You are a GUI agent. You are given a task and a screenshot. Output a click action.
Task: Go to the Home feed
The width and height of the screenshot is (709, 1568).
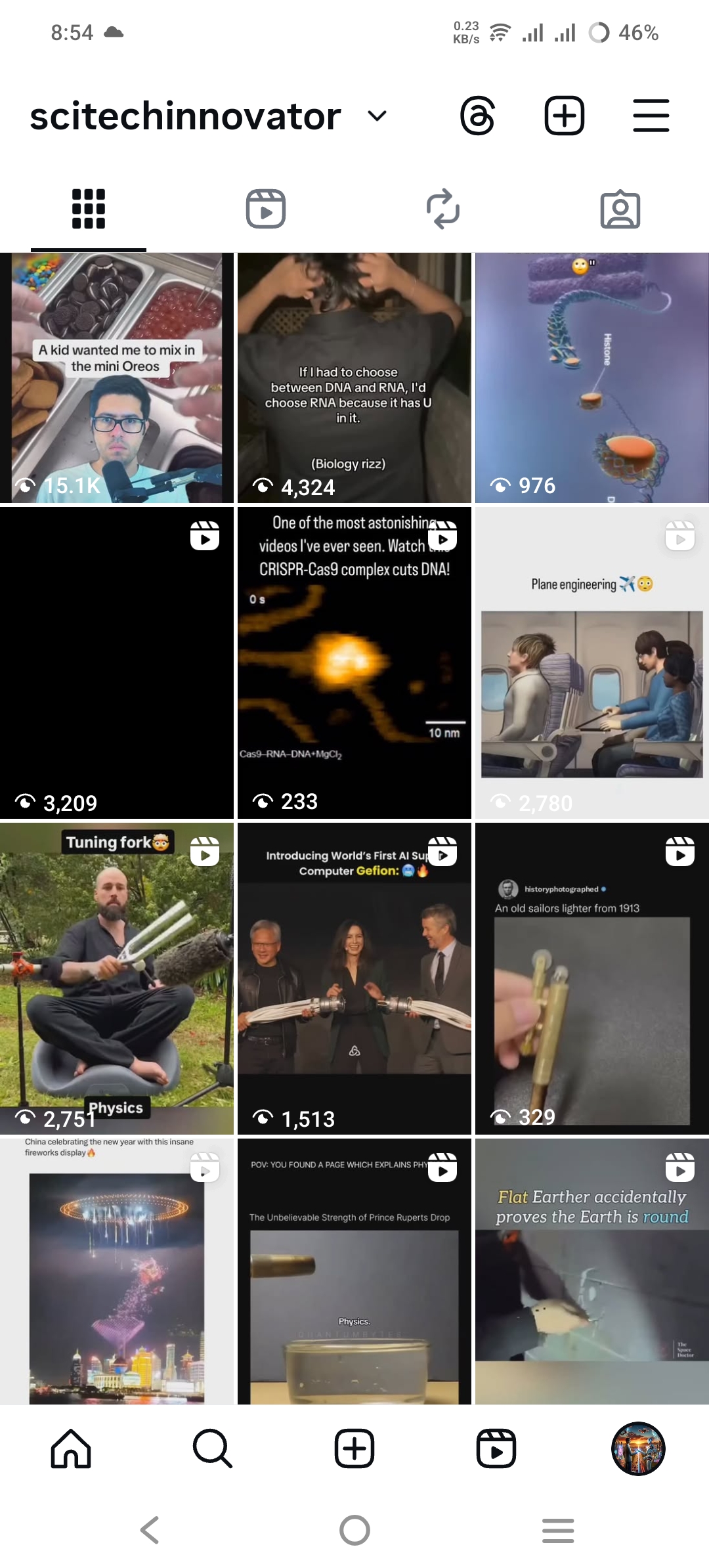71,1448
